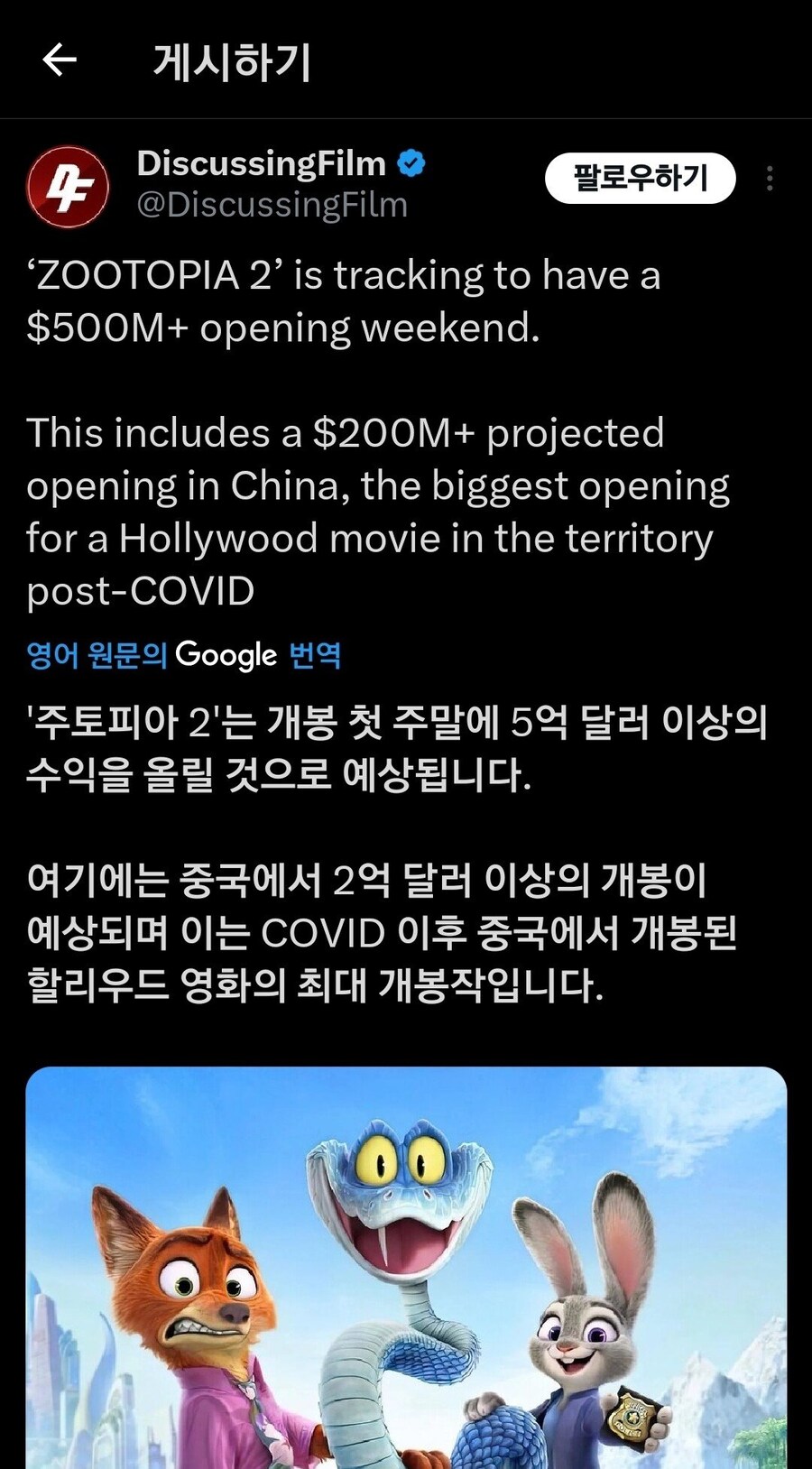The width and height of the screenshot is (812, 1469).
Task: Tap the Google logo in the translation row
Action: 226,655
